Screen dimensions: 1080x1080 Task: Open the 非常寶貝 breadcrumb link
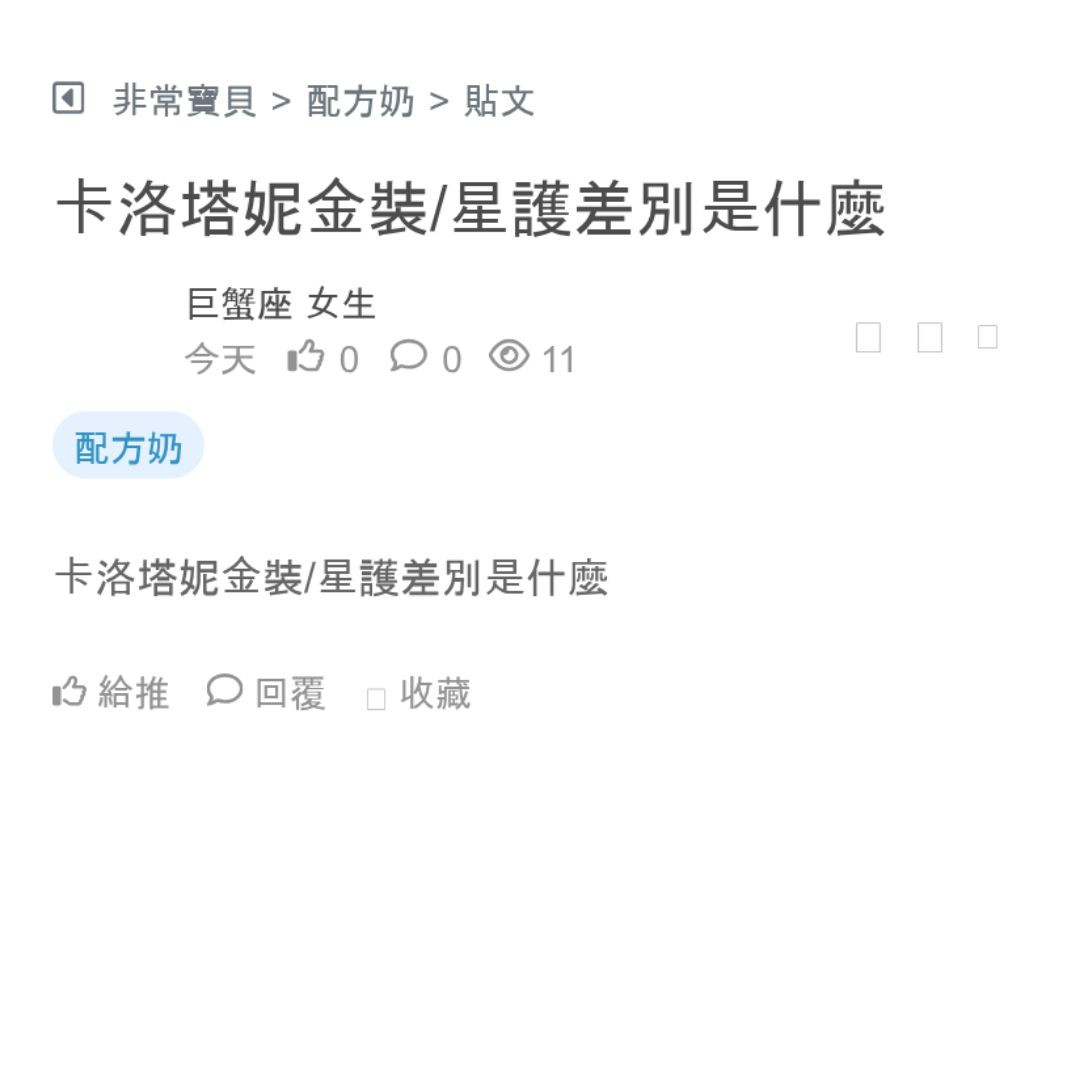(184, 101)
